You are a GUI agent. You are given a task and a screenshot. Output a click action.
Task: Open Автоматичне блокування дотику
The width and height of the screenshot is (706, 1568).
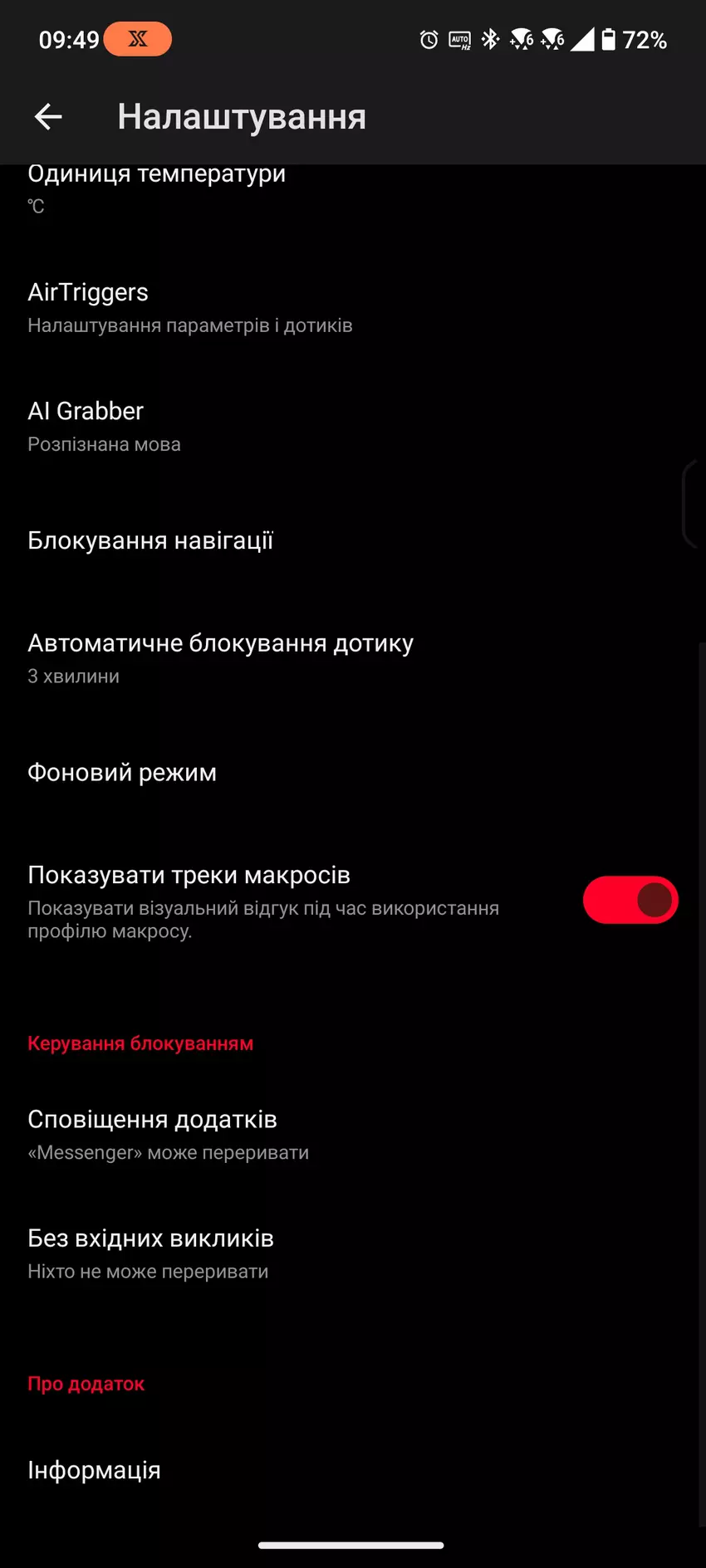pos(221,658)
